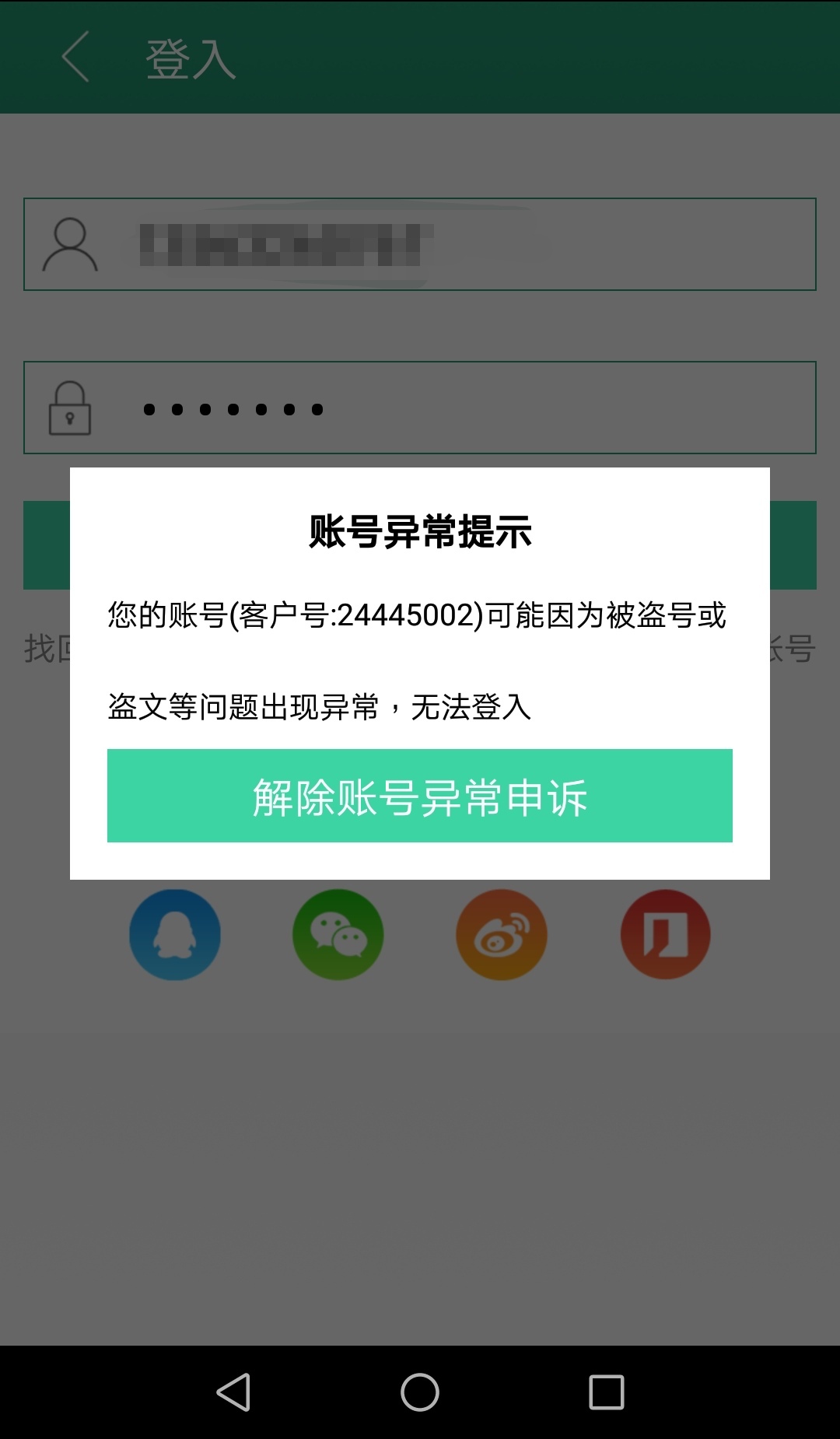Viewport: 840px width, 1439px height.
Task: Log in with Weibo
Action: 502,934
